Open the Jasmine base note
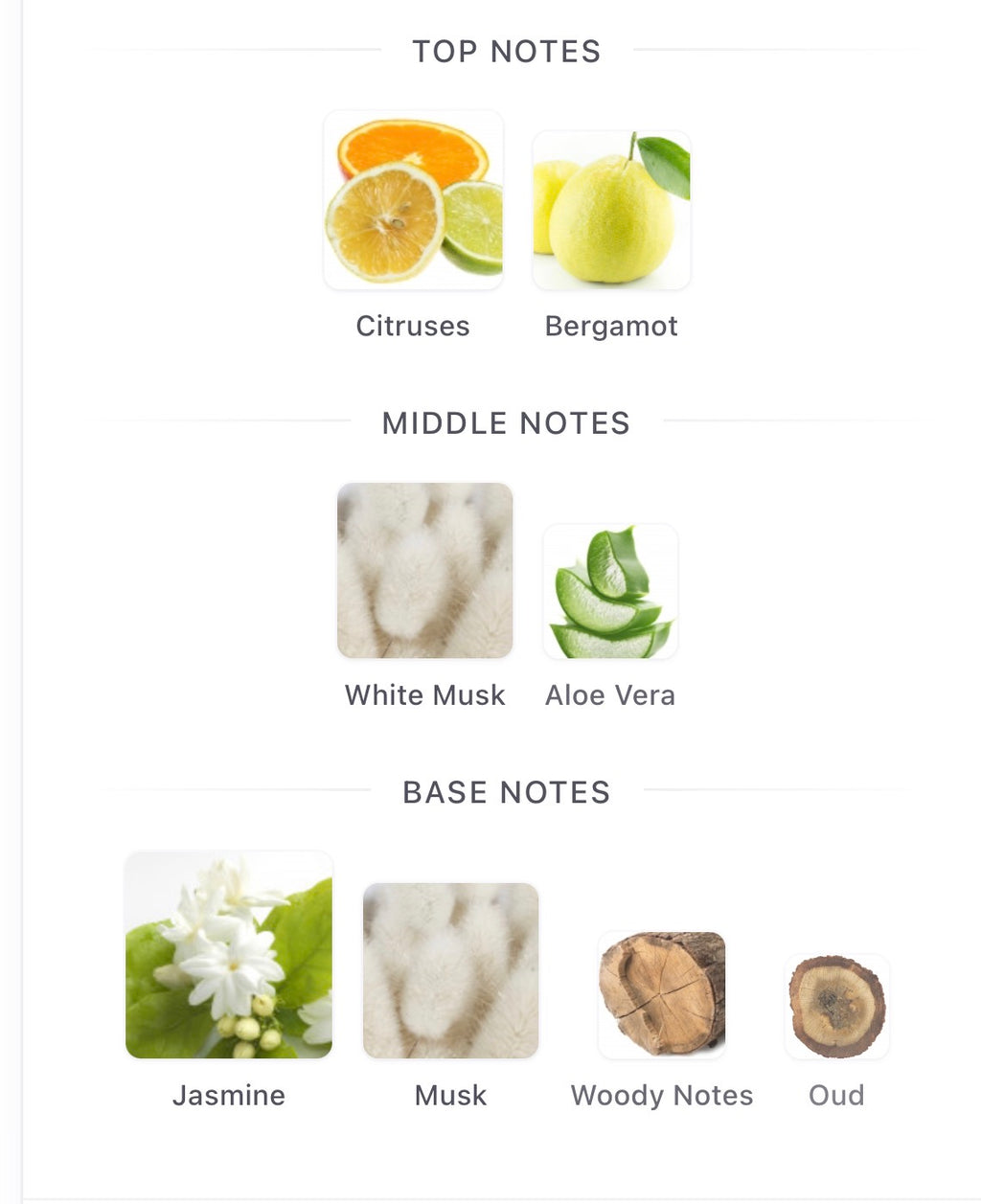Viewport: 981px width, 1204px height. coord(229,956)
